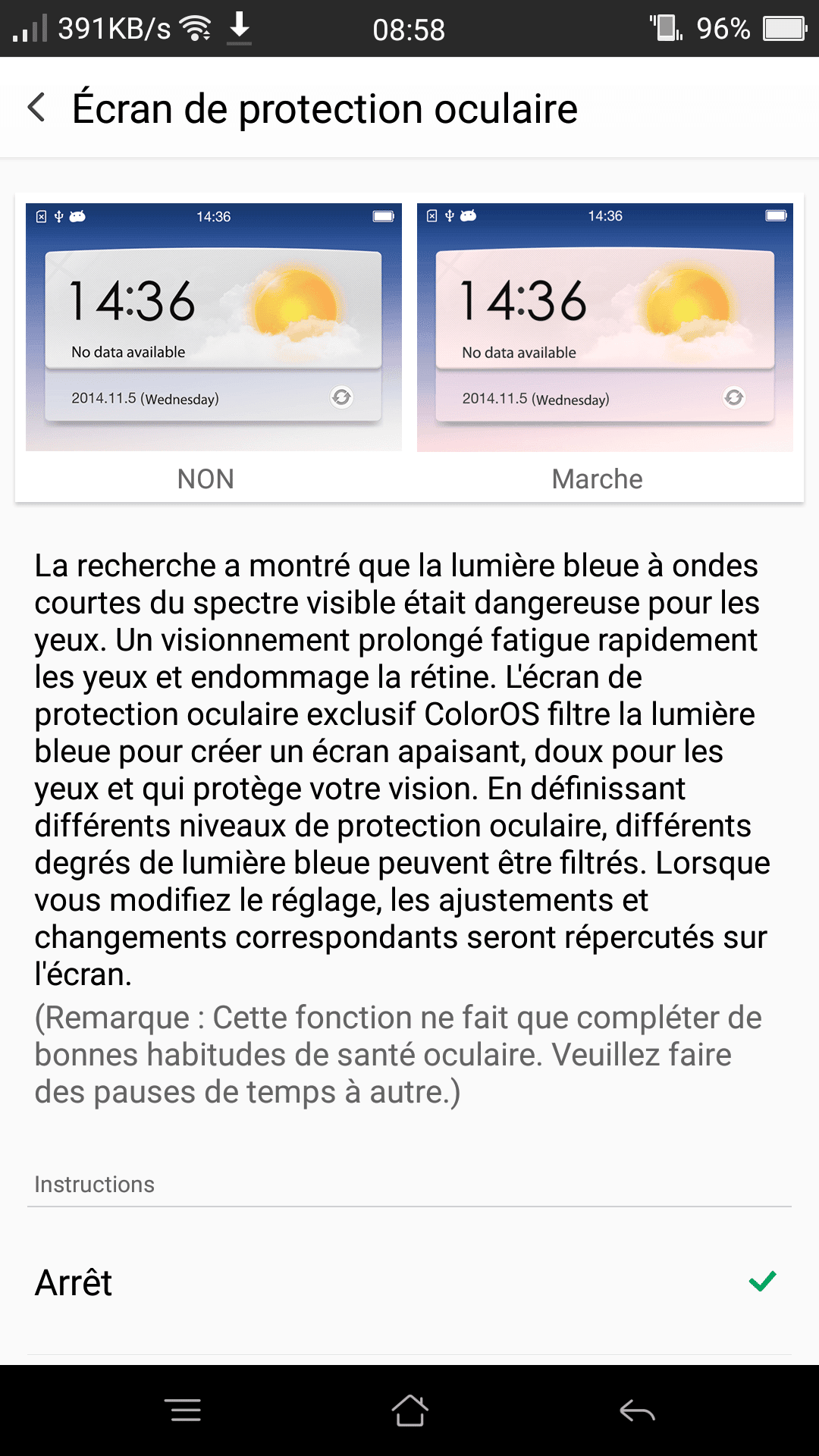This screenshot has height=1456, width=819.
Task: Go to the home screen
Action: [409, 1410]
